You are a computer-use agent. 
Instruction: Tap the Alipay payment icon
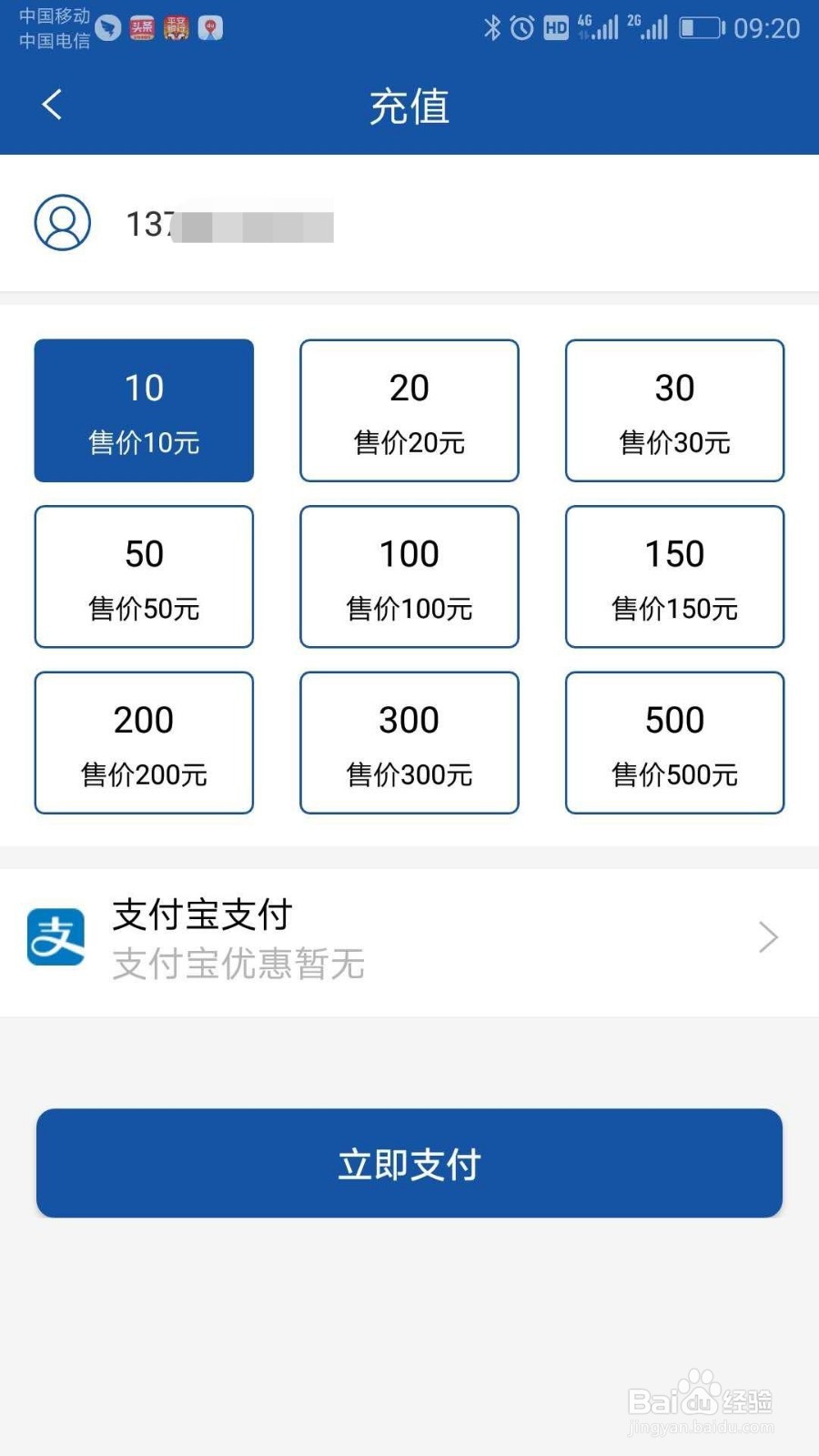tap(56, 937)
